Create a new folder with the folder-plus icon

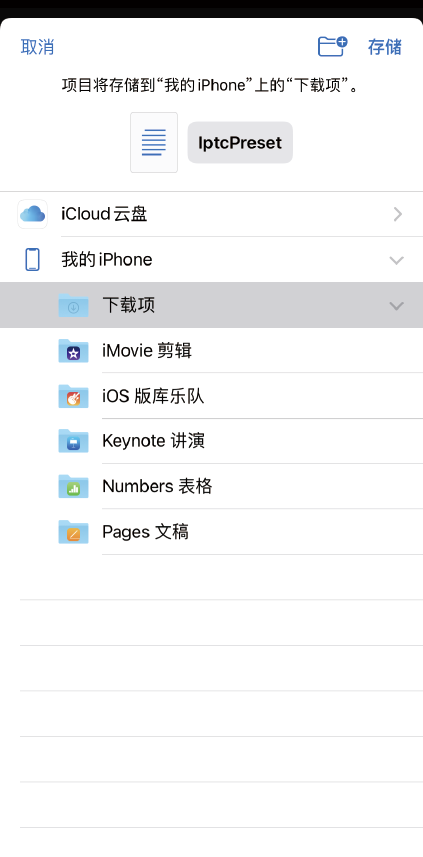(x=332, y=46)
